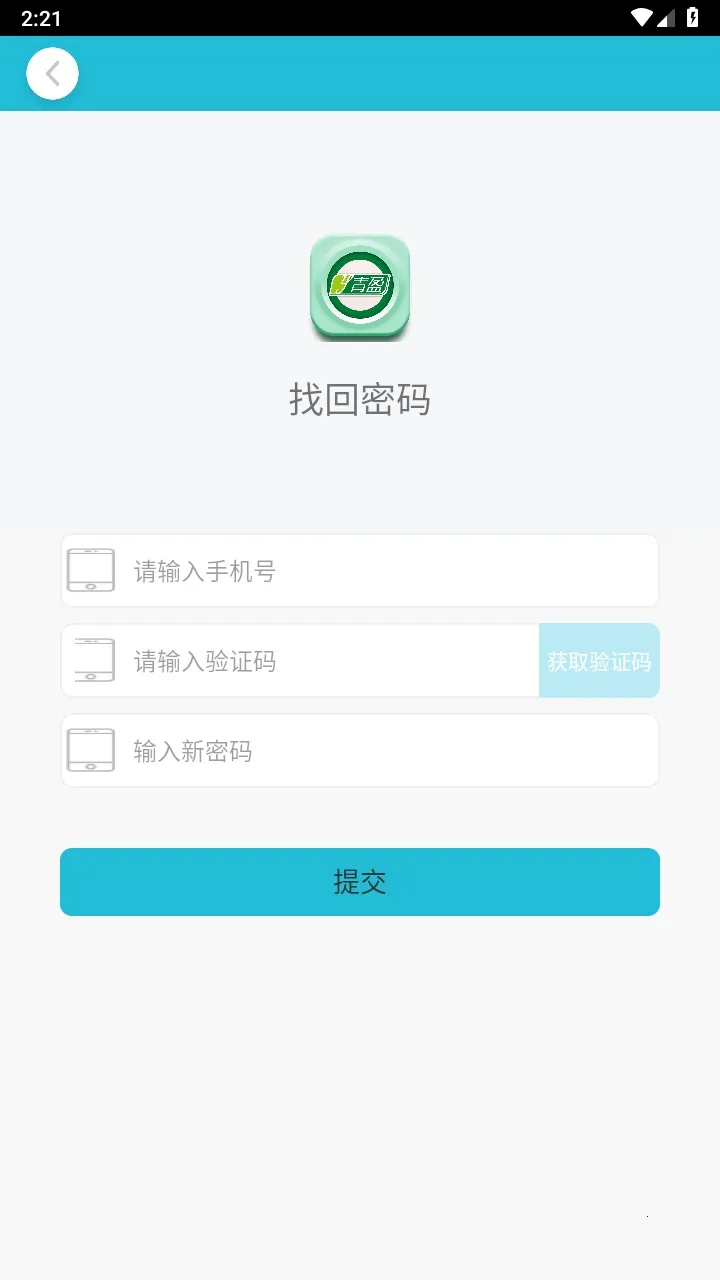720x1280 pixels.
Task: Click the cellular signal icon in the status bar
Action: click(666, 16)
